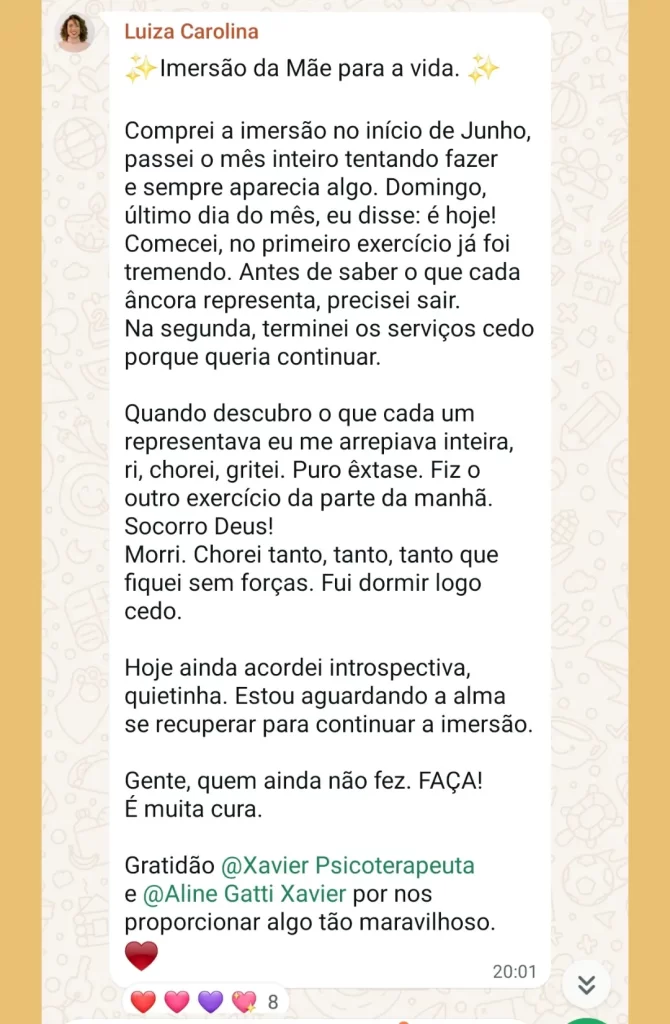This screenshot has height=1024, width=670.
Task: View the message's emoji reactions
Action: tap(205, 1001)
